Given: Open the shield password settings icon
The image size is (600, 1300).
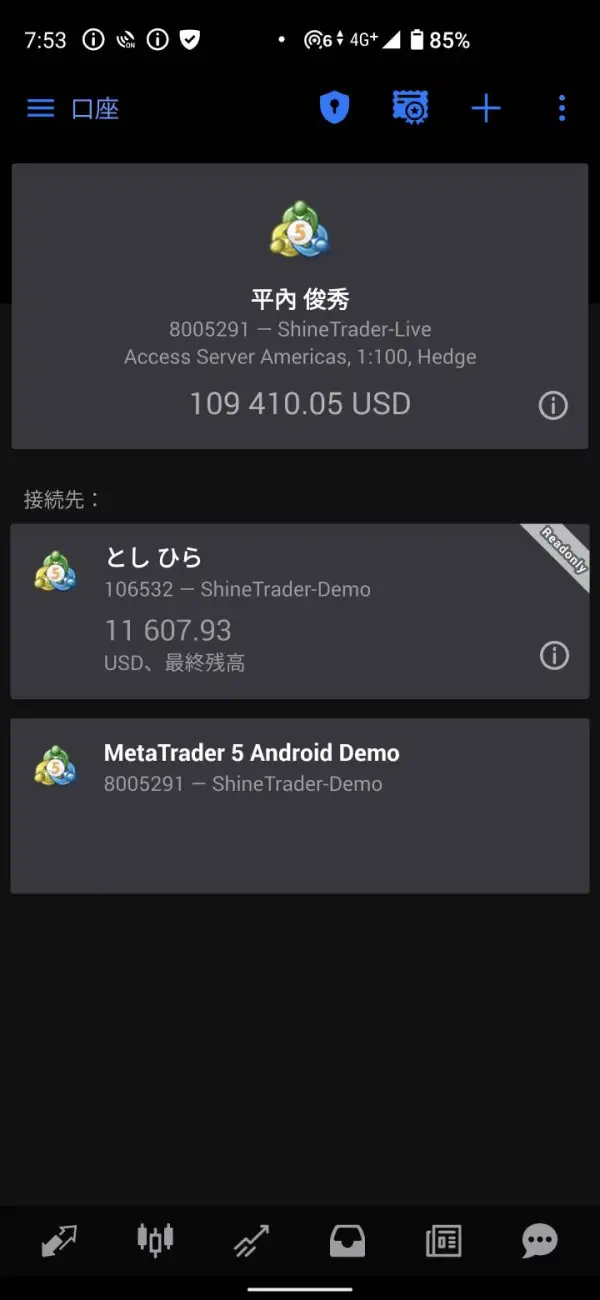Looking at the screenshot, I should point(334,108).
